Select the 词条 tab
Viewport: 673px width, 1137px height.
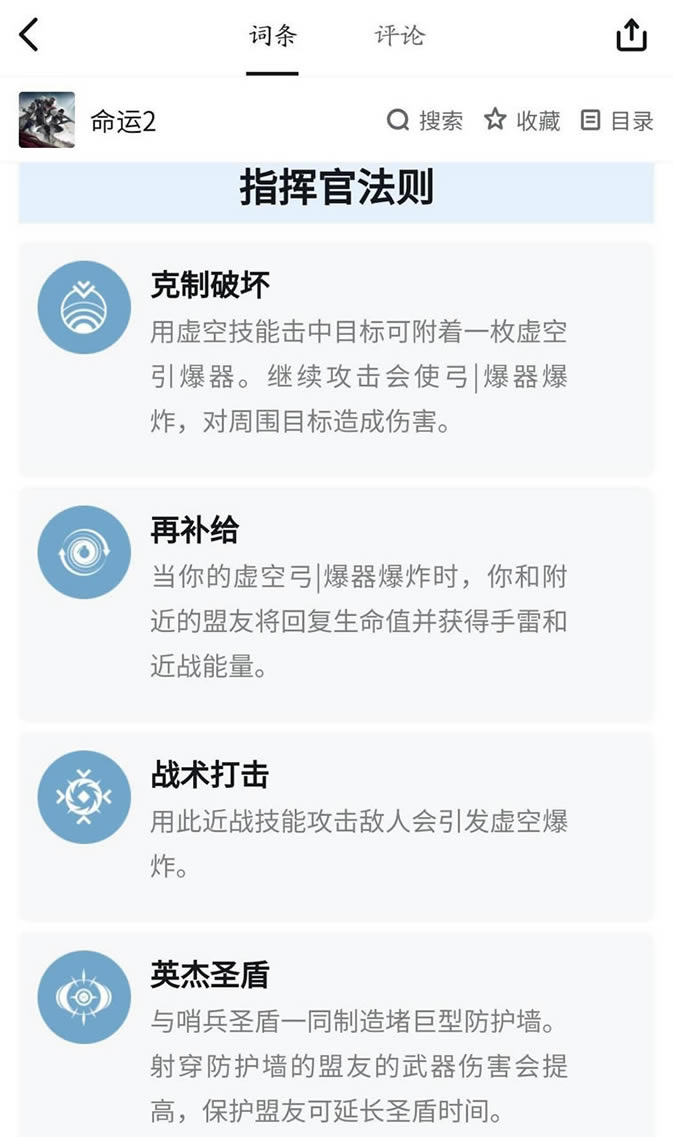coord(272,36)
